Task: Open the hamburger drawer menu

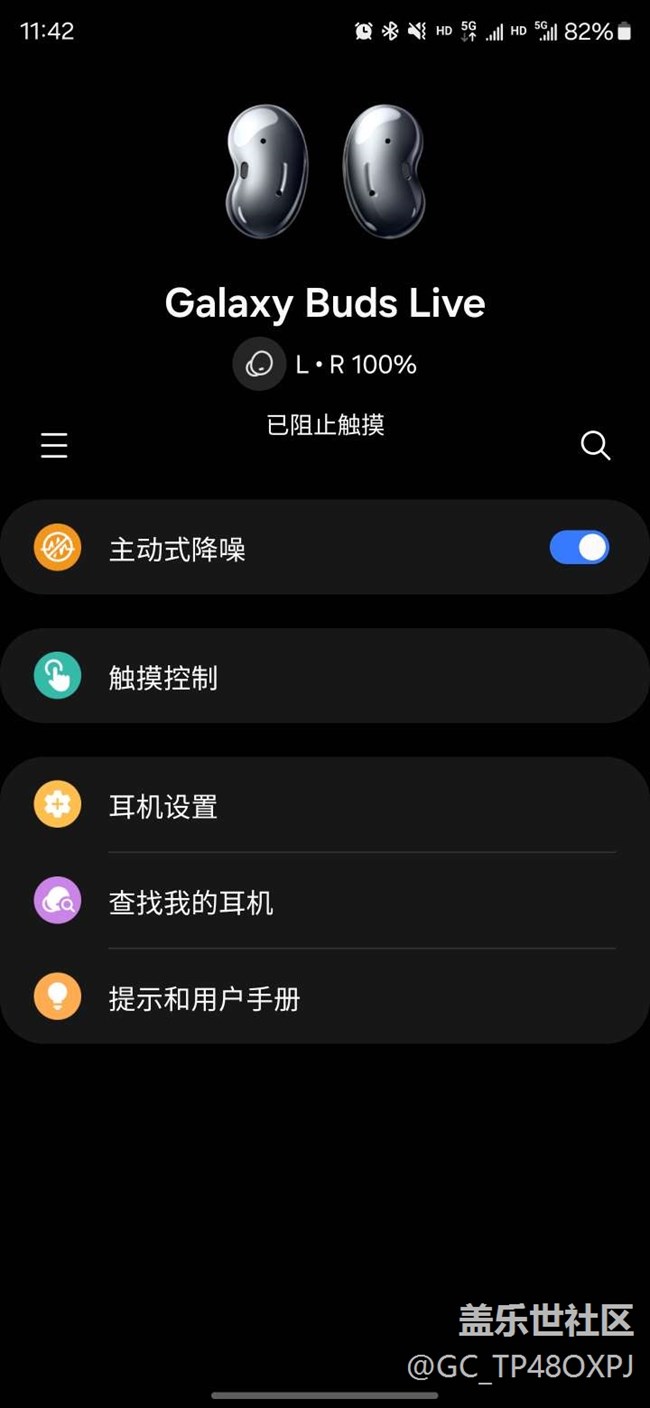Action: pos(54,446)
